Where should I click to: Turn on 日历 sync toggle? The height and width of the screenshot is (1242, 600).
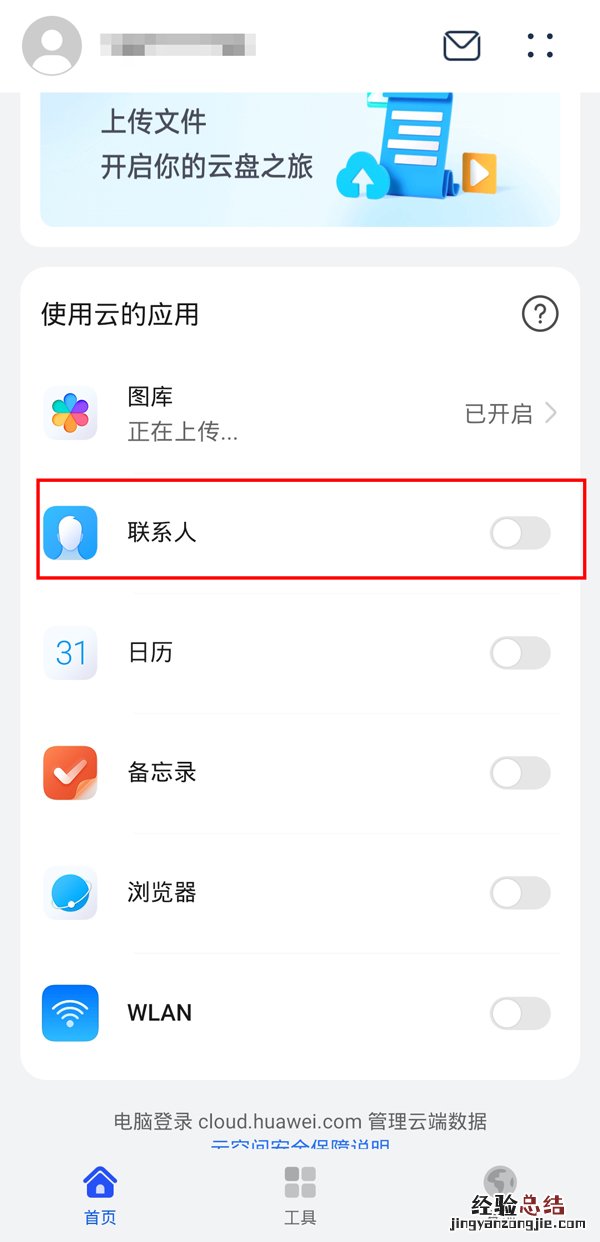[x=520, y=653]
